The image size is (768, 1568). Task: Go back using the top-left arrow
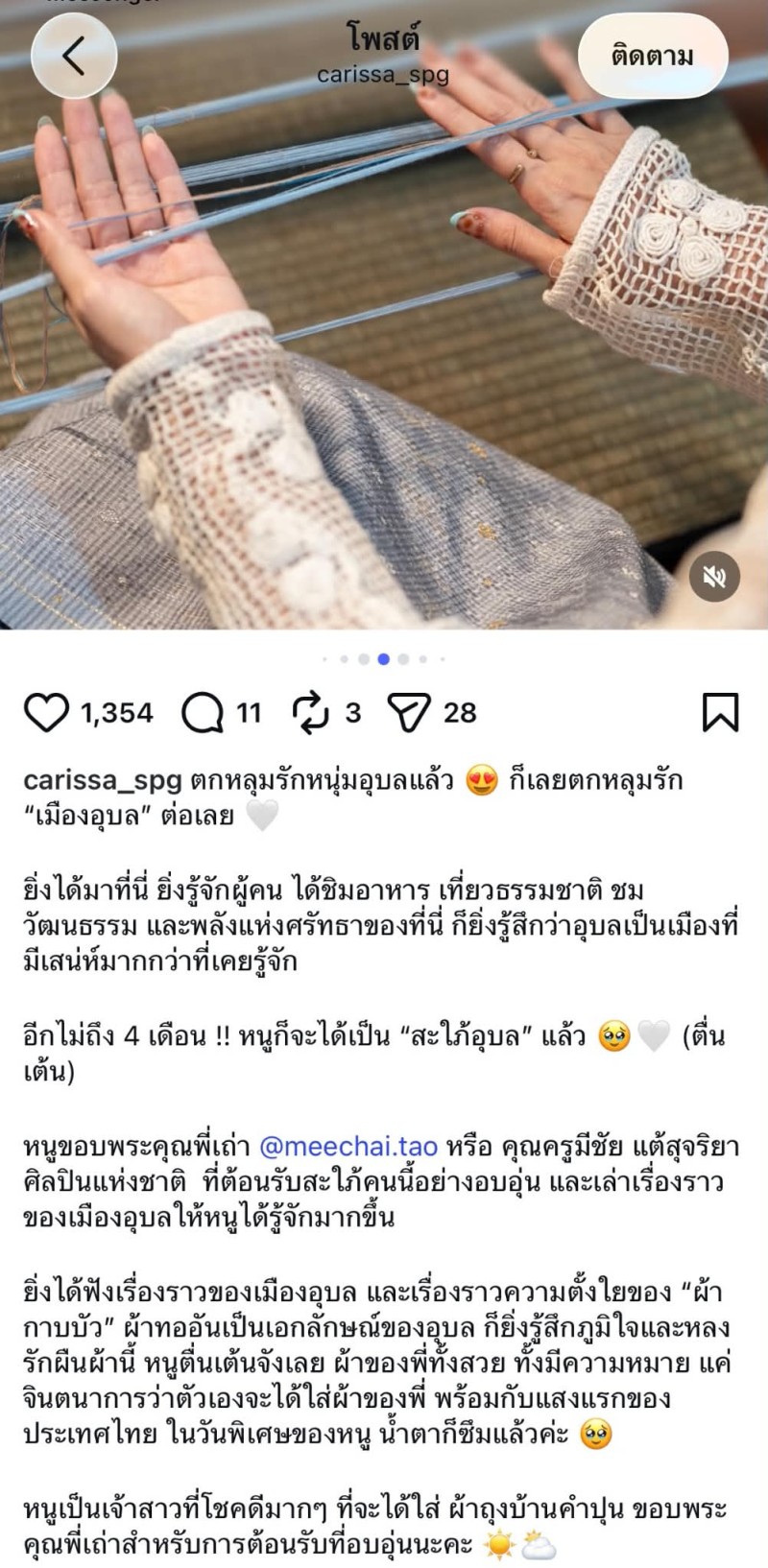pos(74,56)
